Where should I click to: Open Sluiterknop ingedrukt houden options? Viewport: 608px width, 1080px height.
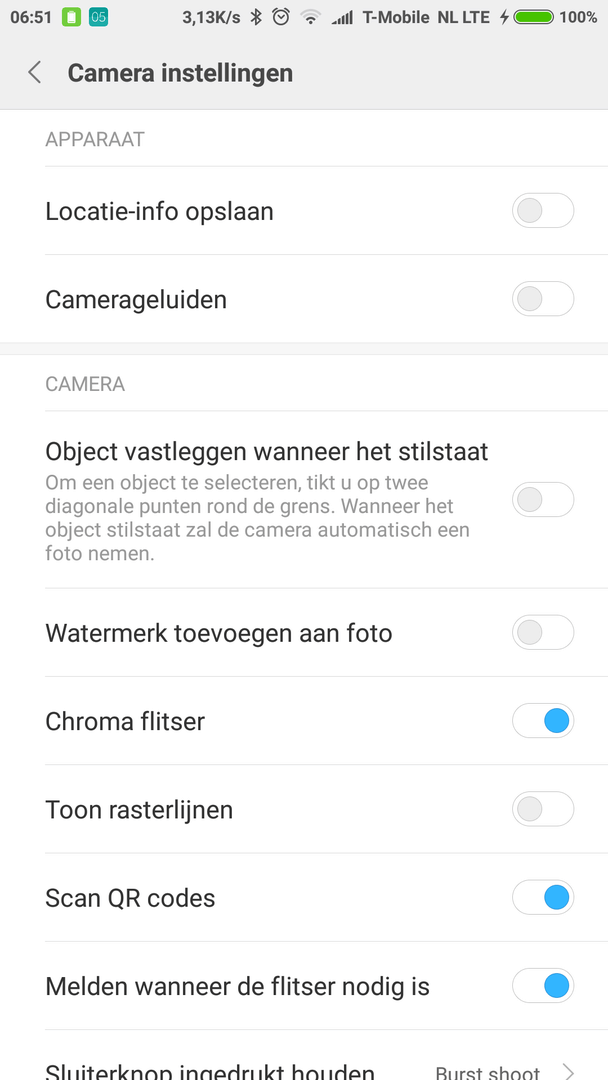300,1068
